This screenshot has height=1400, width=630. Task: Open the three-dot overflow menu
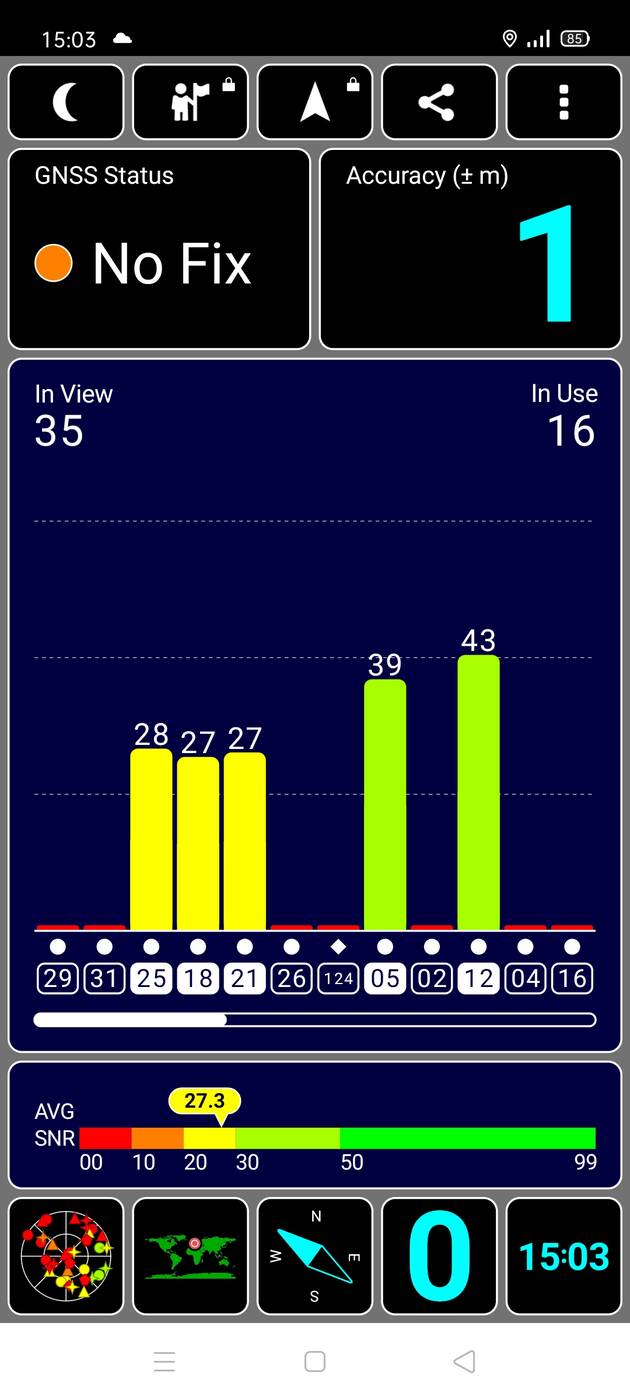(x=564, y=102)
